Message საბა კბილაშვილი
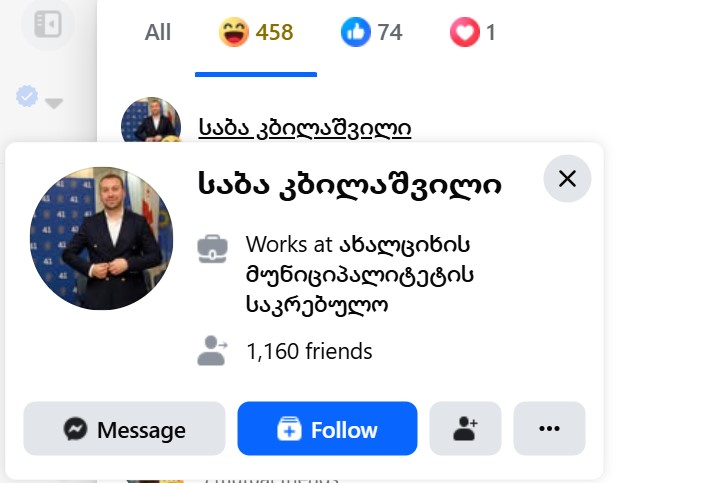Screen dimensions: 701x483 [125, 430]
